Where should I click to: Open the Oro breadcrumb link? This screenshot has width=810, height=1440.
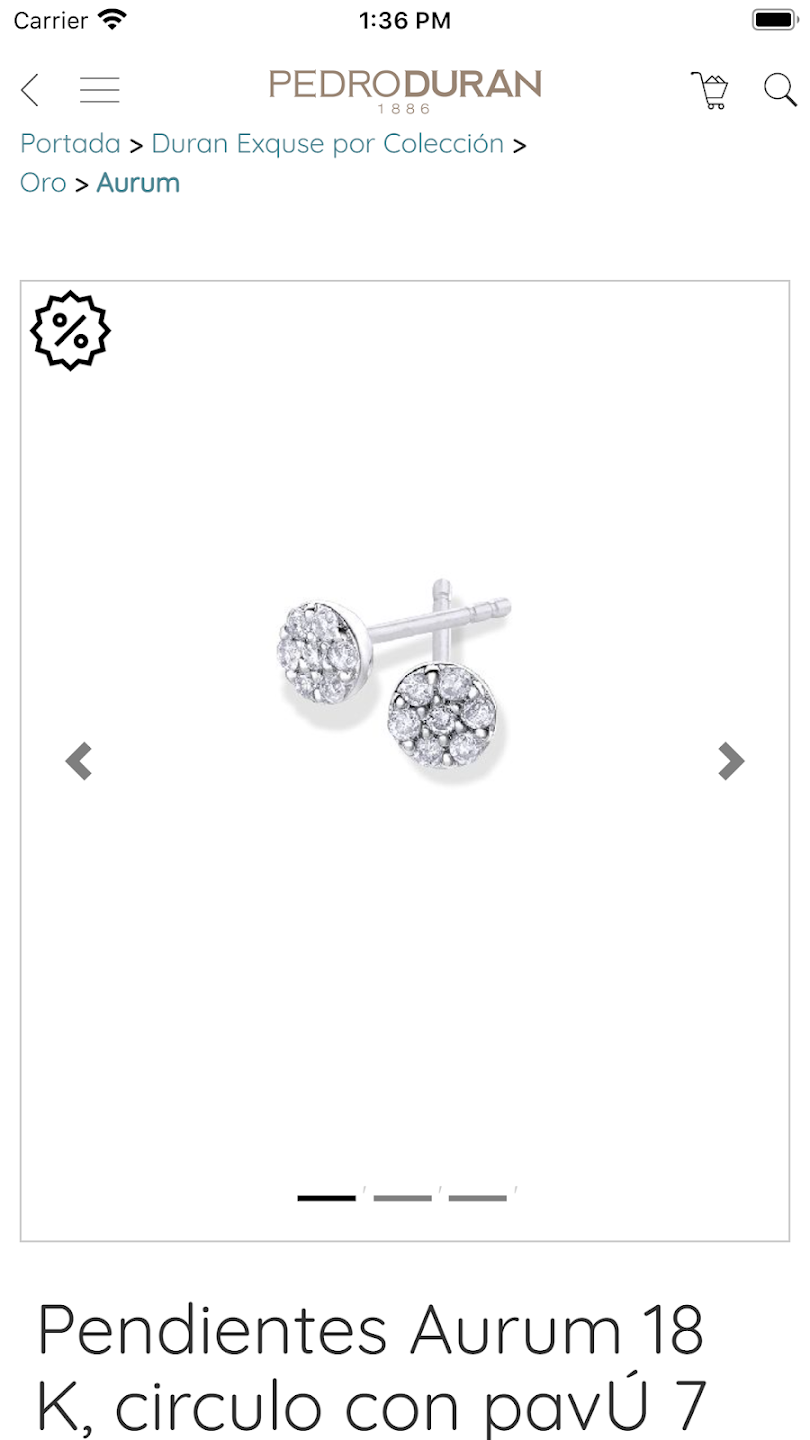43,183
